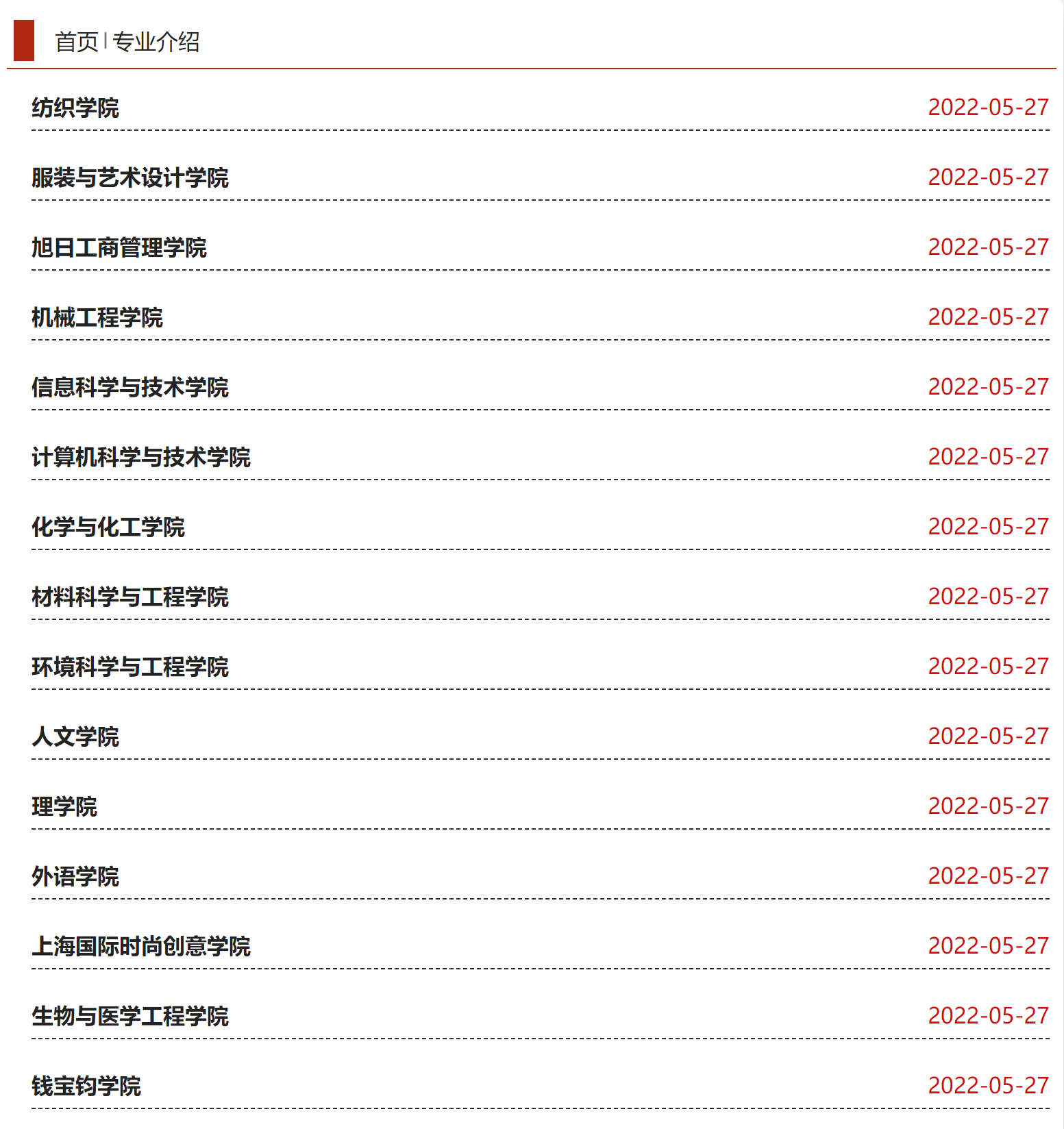This screenshot has height=1129, width=1064.
Task: View 生物与医学工程学院
Action: [x=130, y=1017]
